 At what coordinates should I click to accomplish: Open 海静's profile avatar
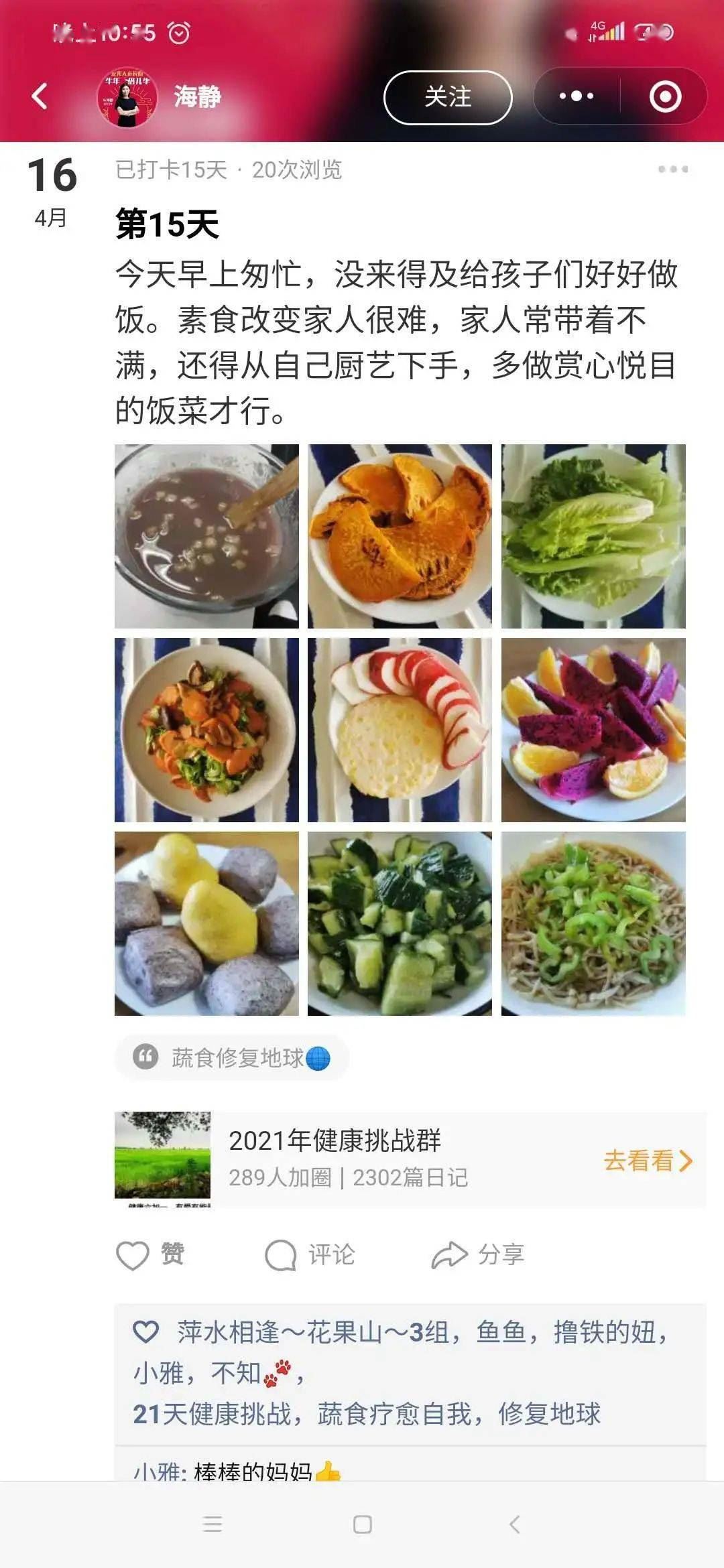[x=127, y=97]
